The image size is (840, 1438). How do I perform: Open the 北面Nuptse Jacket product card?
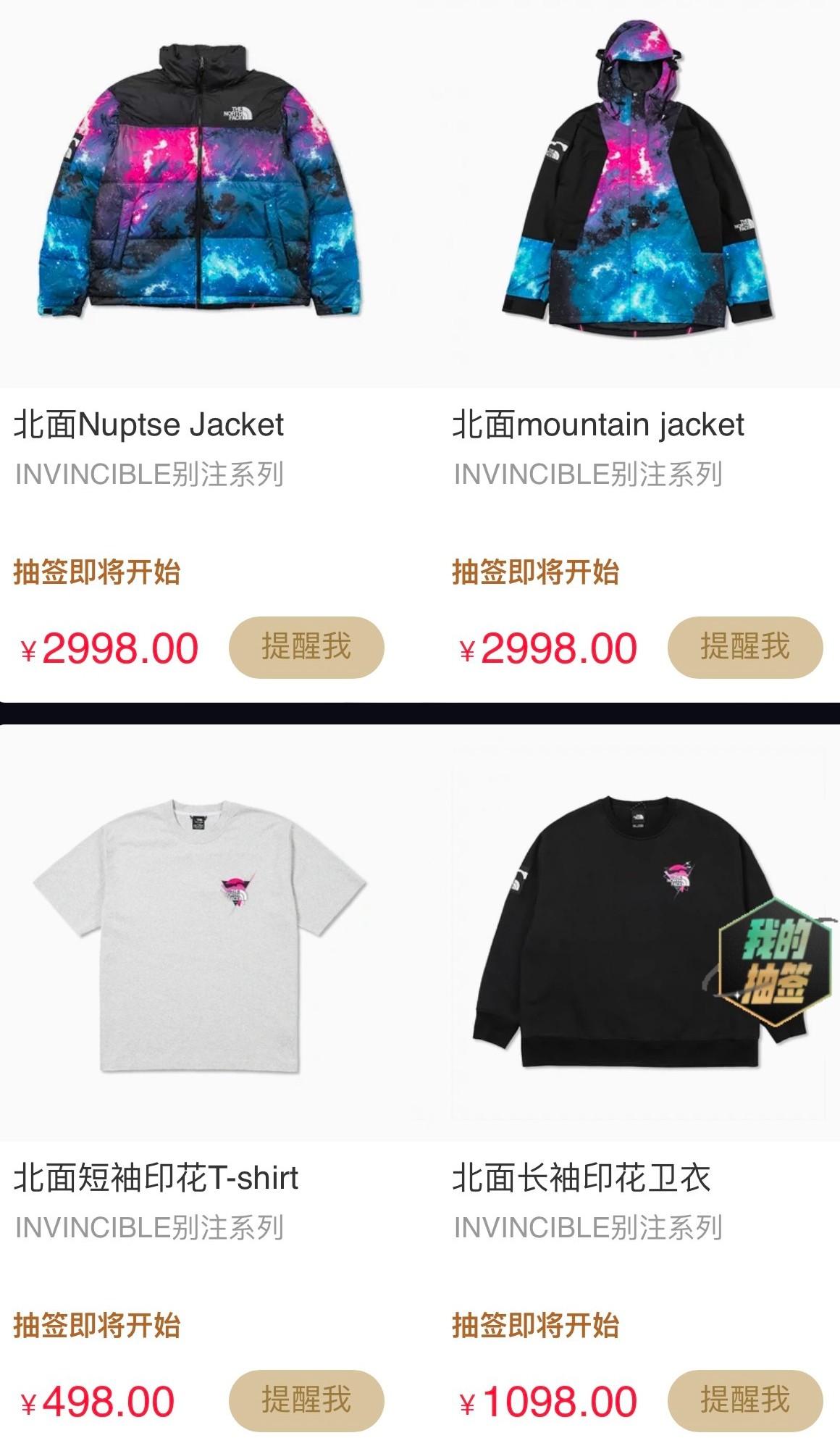coord(199,188)
